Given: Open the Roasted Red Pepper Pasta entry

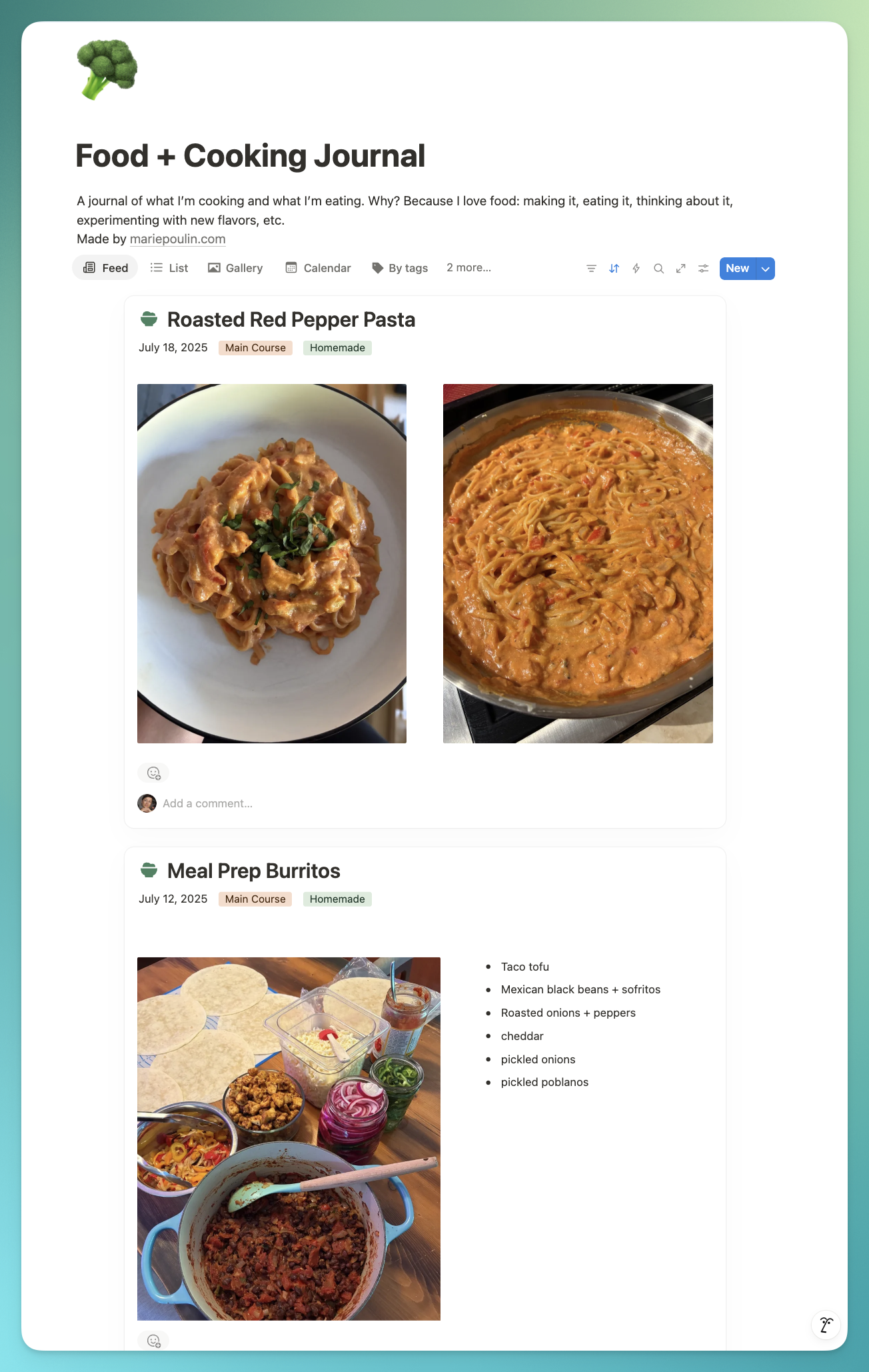Looking at the screenshot, I should (x=291, y=320).
